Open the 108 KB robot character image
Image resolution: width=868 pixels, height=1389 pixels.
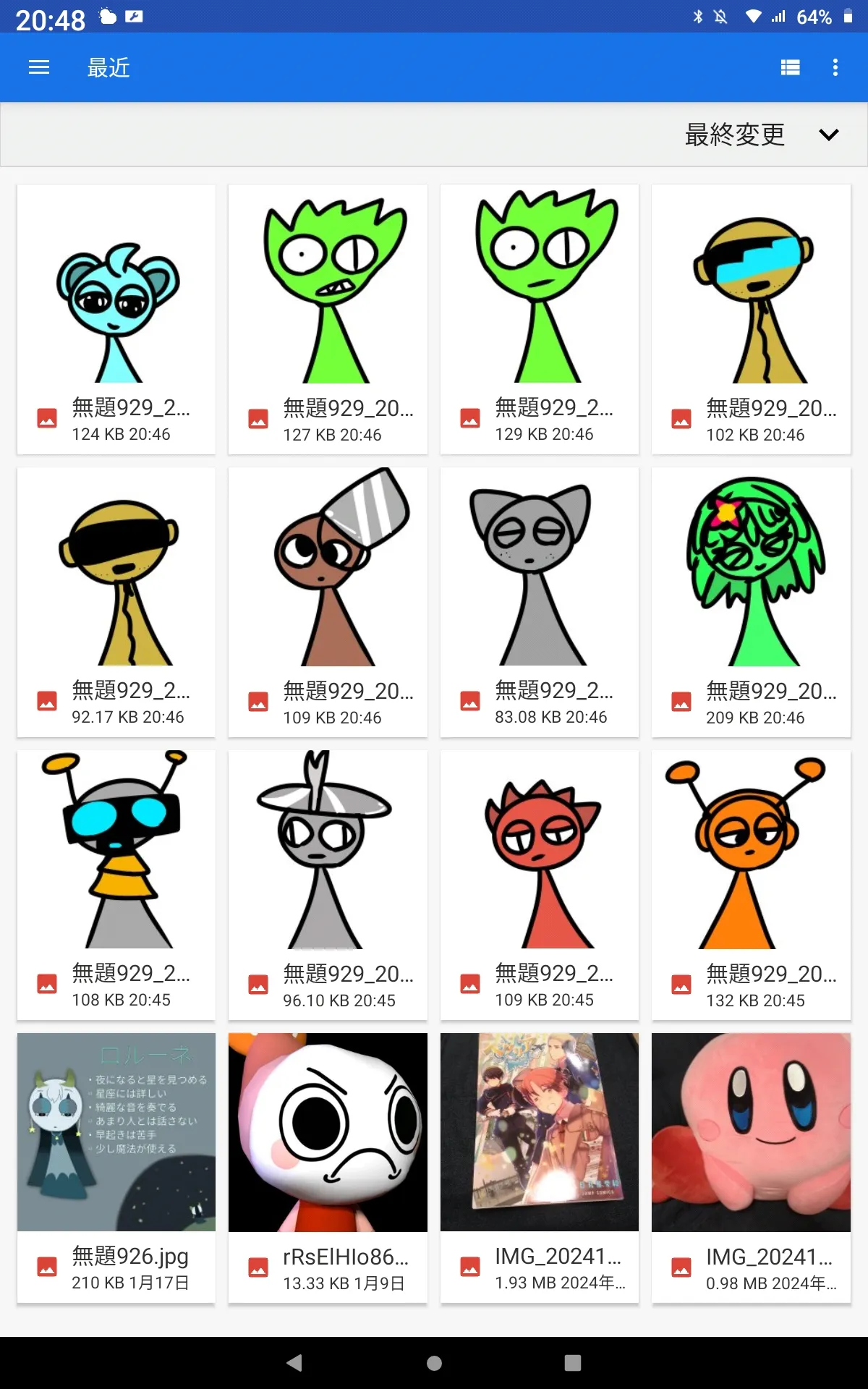point(116,885)
